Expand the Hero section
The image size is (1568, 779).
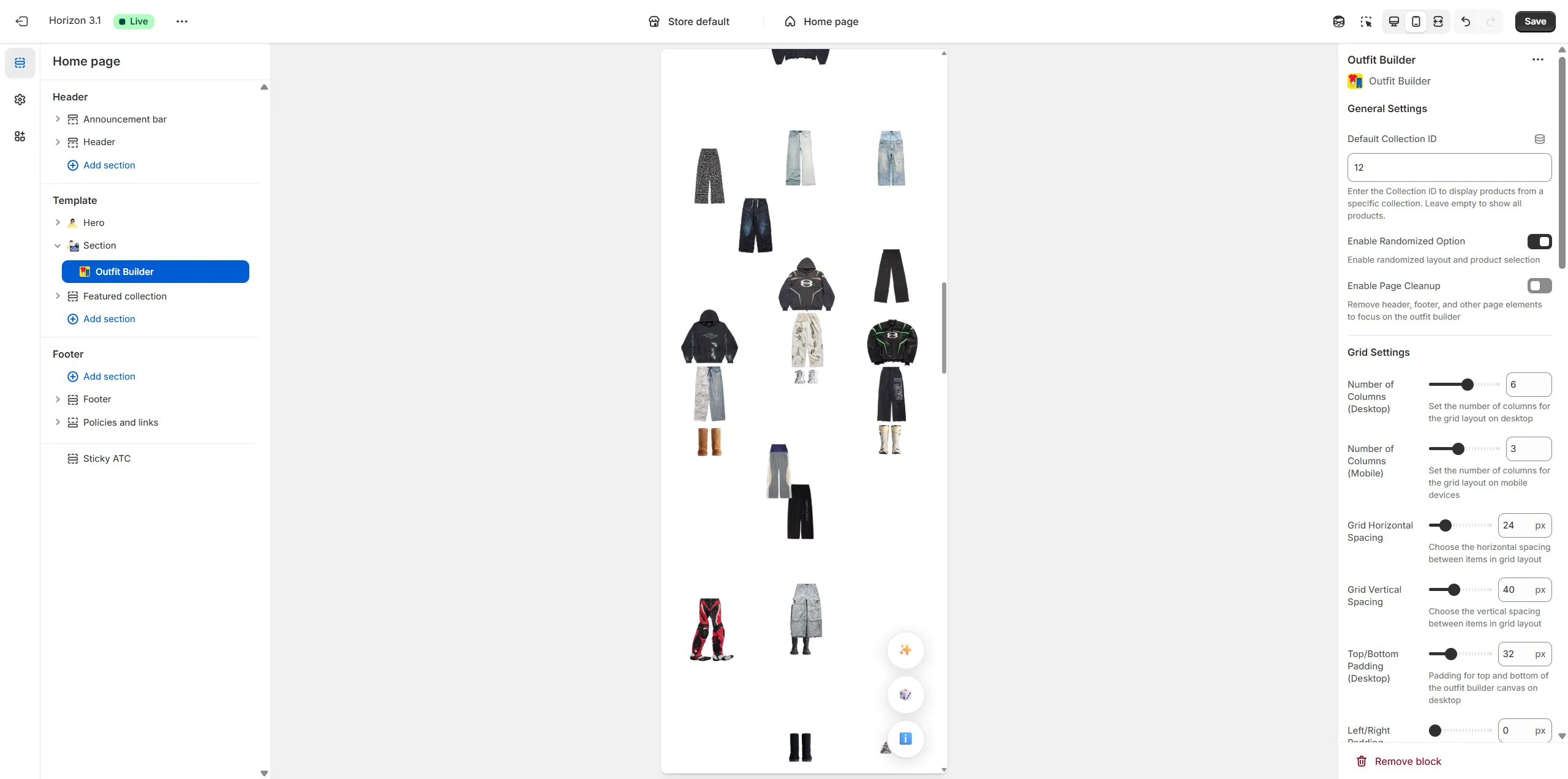58,222
